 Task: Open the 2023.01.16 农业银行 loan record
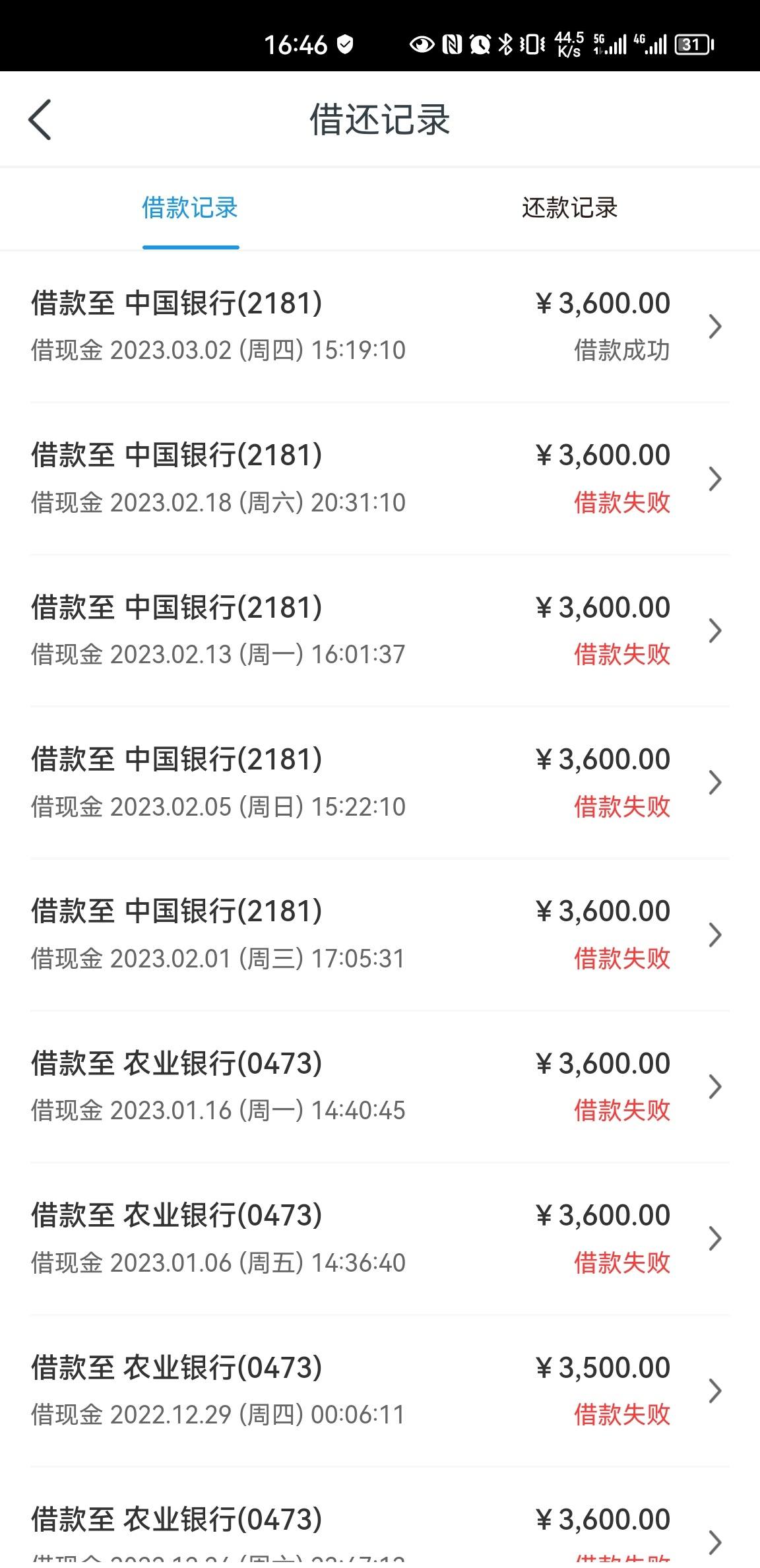(380, 1087)
